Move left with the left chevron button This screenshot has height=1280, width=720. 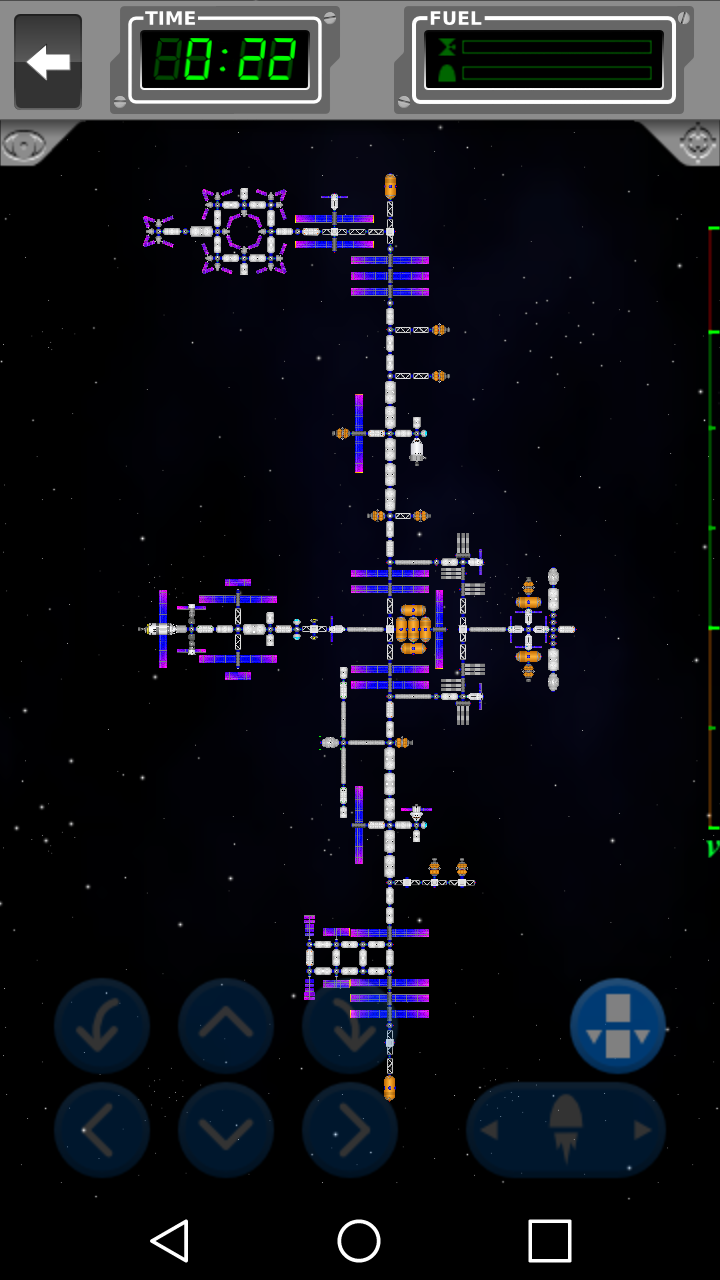click(x=102, y=1130)
